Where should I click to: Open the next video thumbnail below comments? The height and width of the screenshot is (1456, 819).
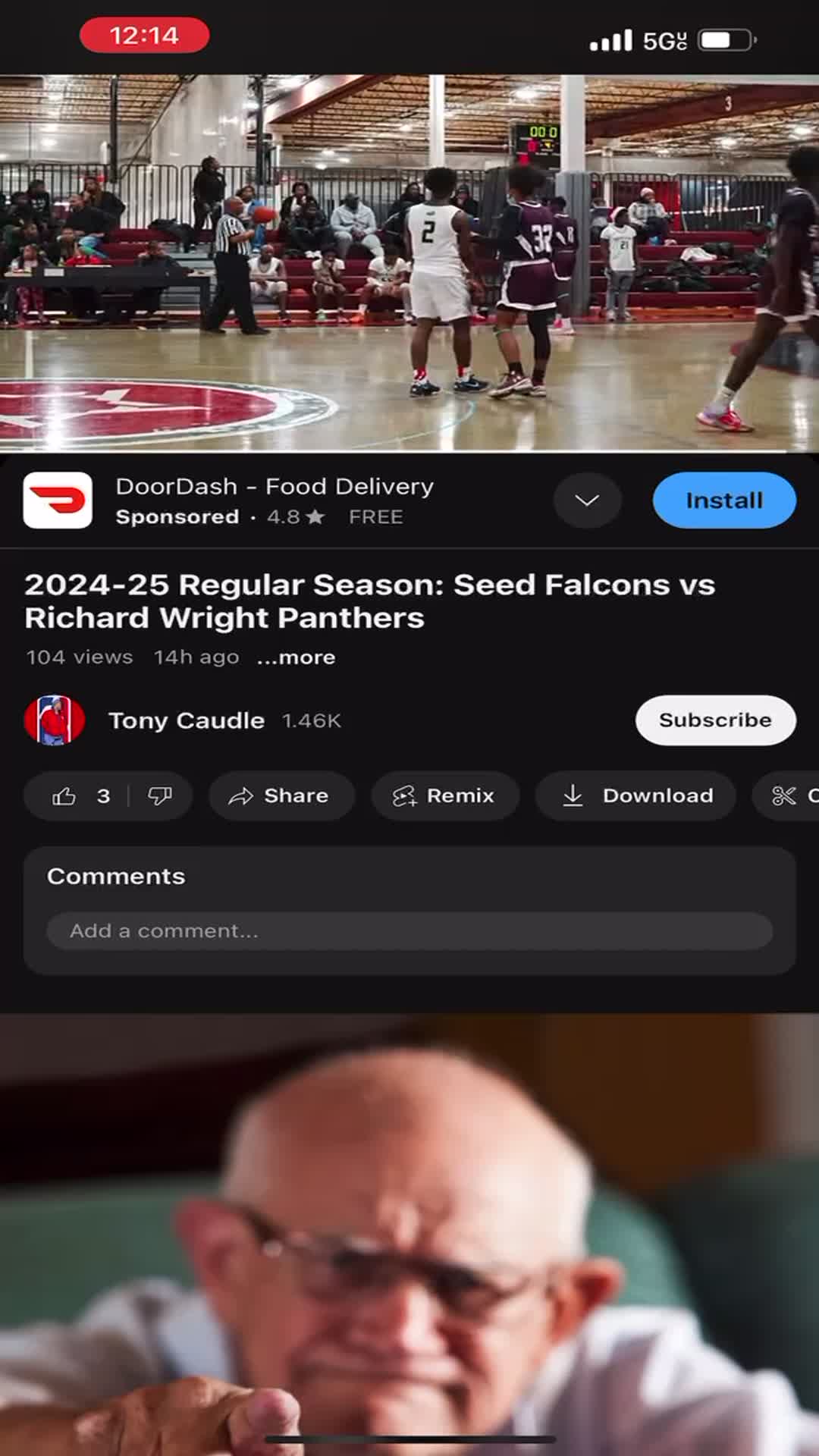(x=409, y=1228)
